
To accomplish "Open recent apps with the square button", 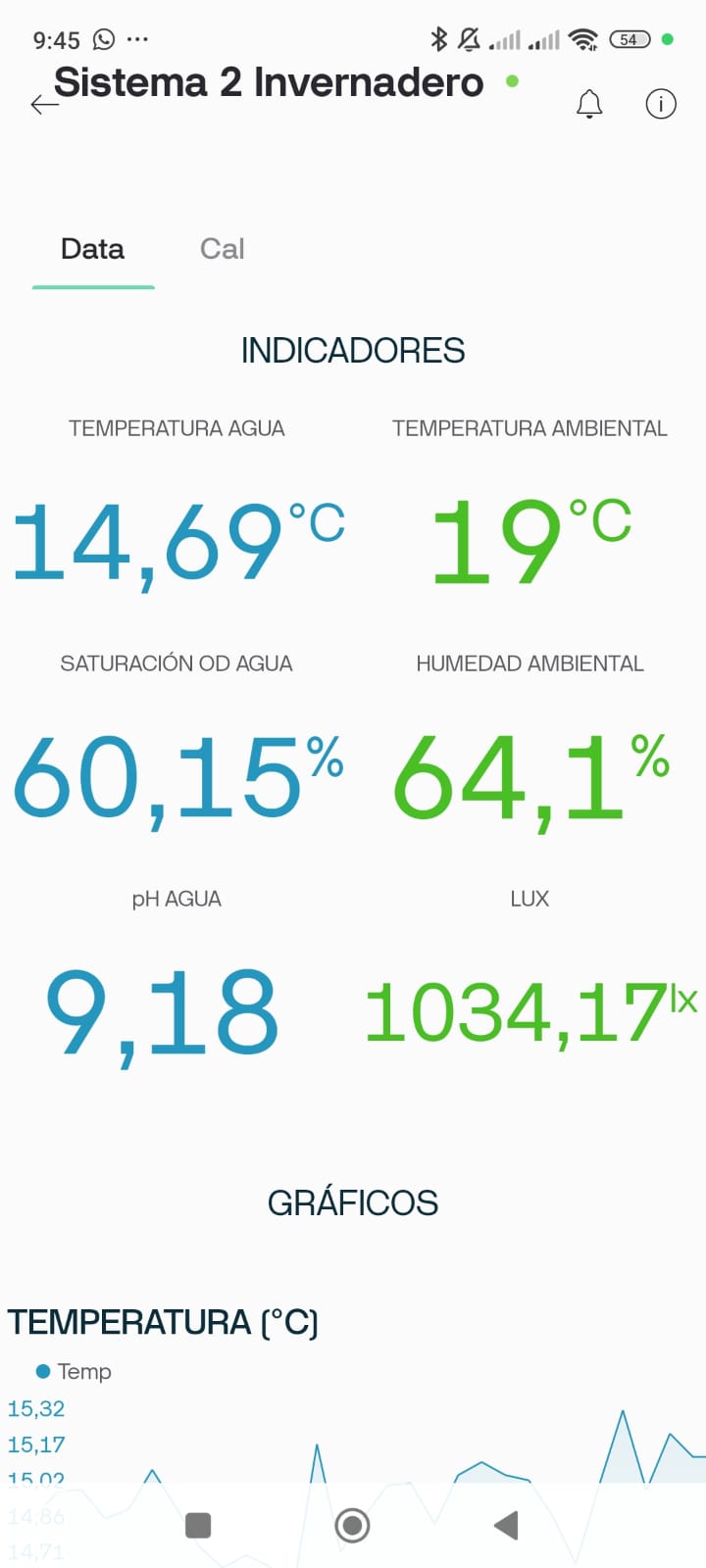I will coord(198,1525).
